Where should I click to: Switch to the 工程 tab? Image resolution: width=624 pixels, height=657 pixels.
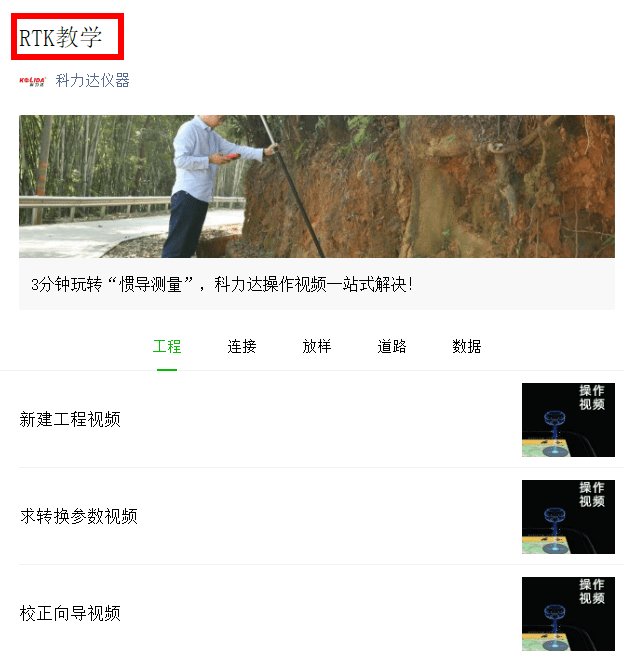(167, 347)
